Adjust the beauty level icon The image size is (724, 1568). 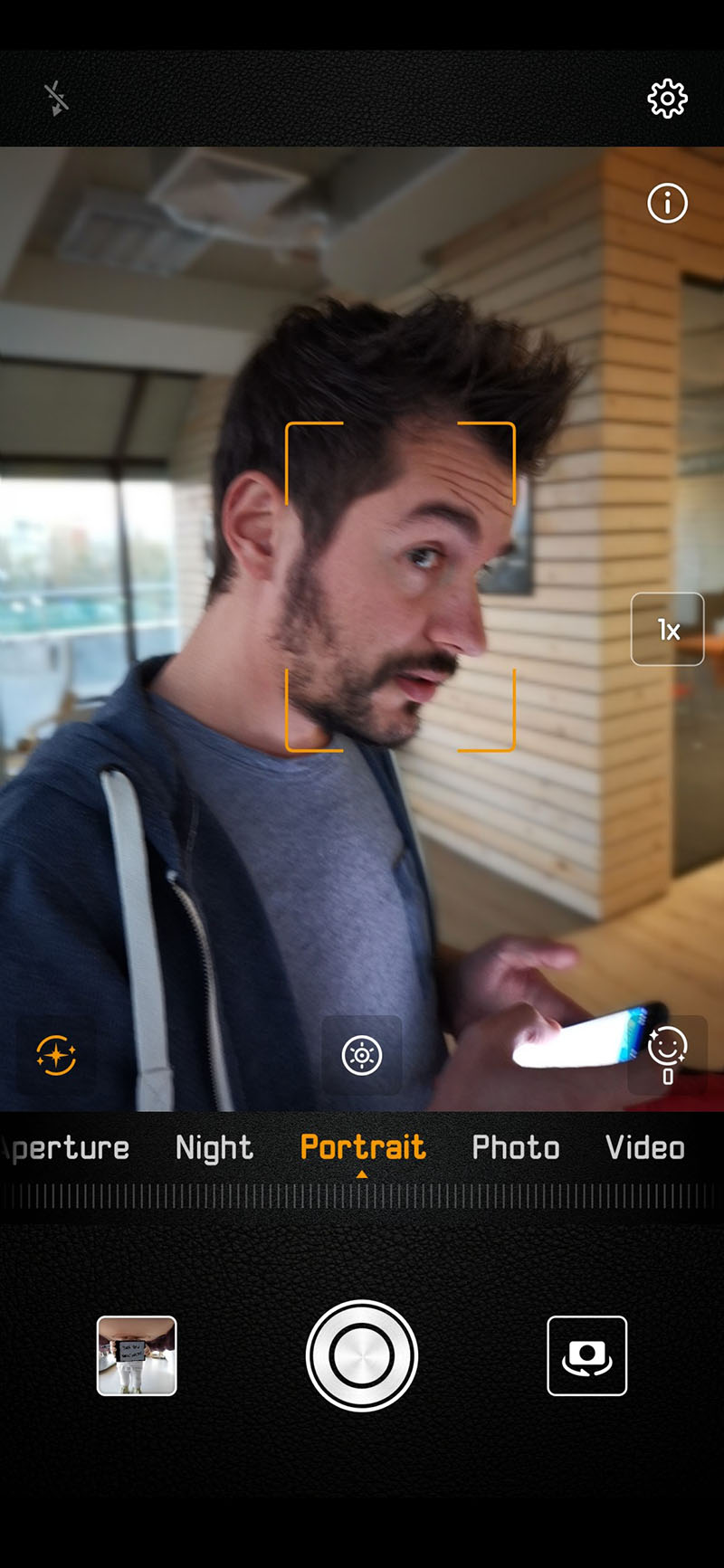[667, 1055]
